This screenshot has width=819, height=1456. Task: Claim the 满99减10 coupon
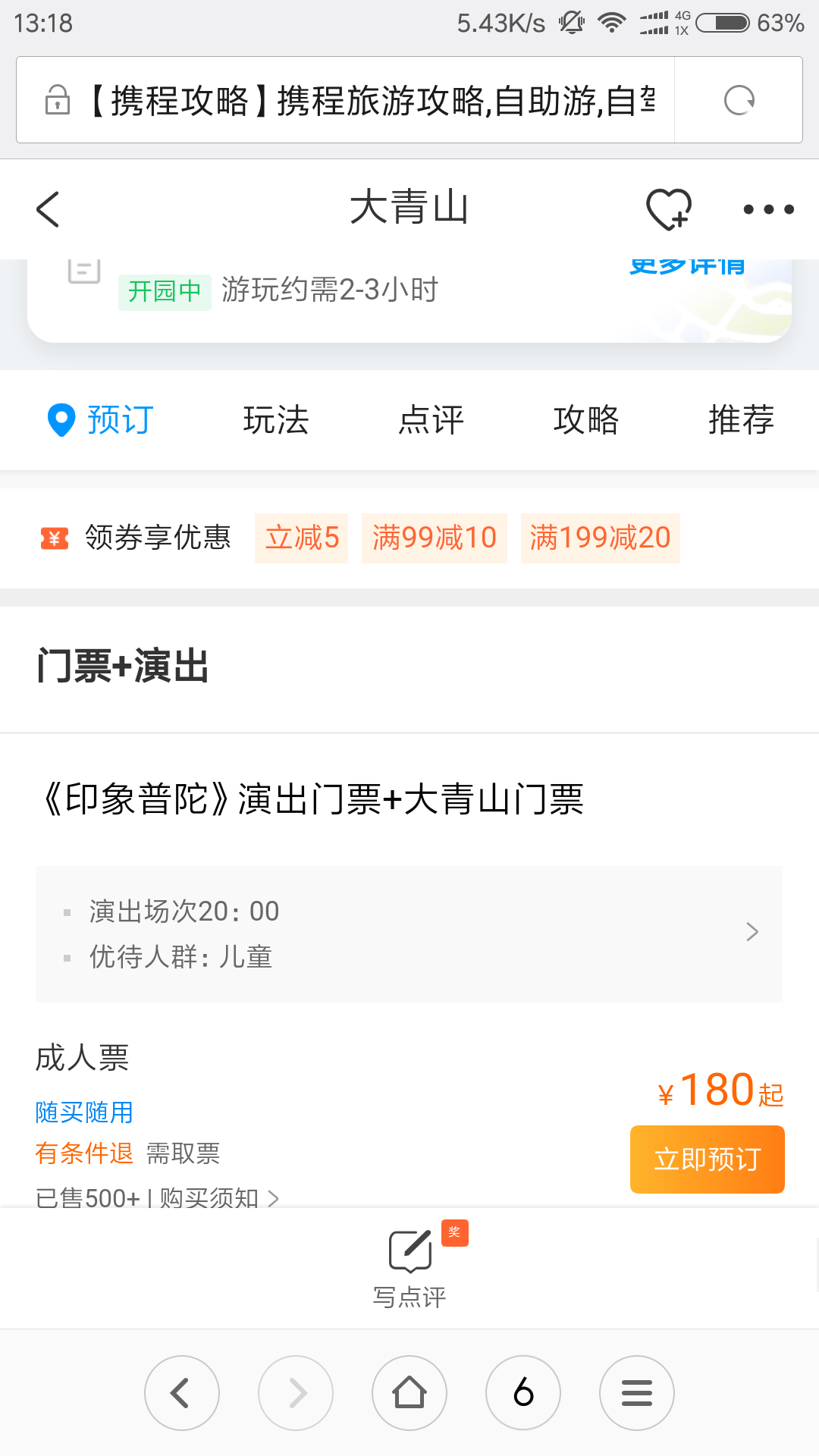[x=434, y=538]
